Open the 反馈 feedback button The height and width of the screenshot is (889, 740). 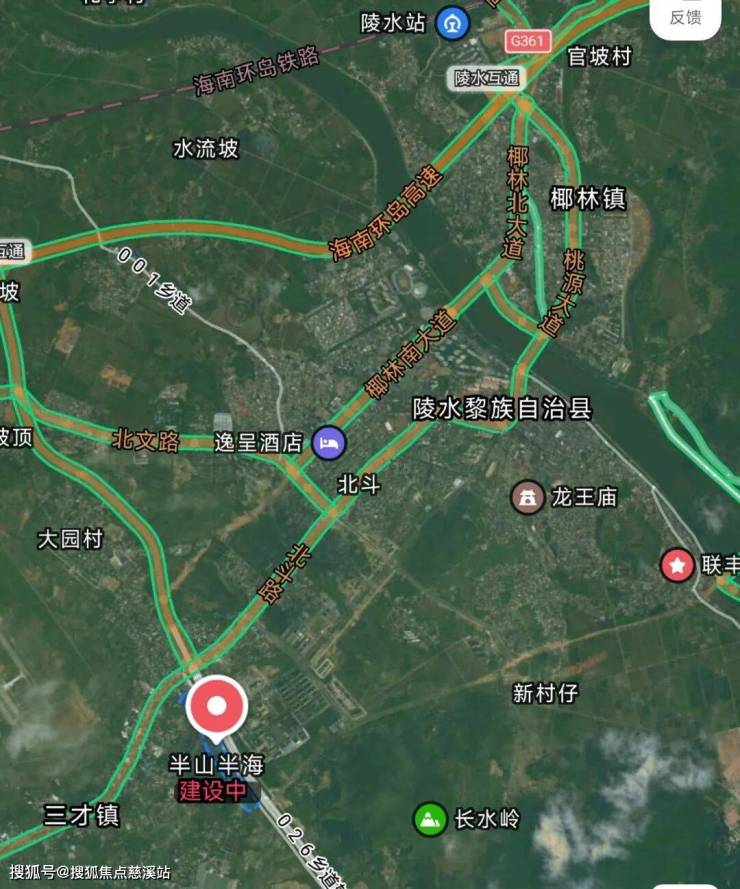686,18
